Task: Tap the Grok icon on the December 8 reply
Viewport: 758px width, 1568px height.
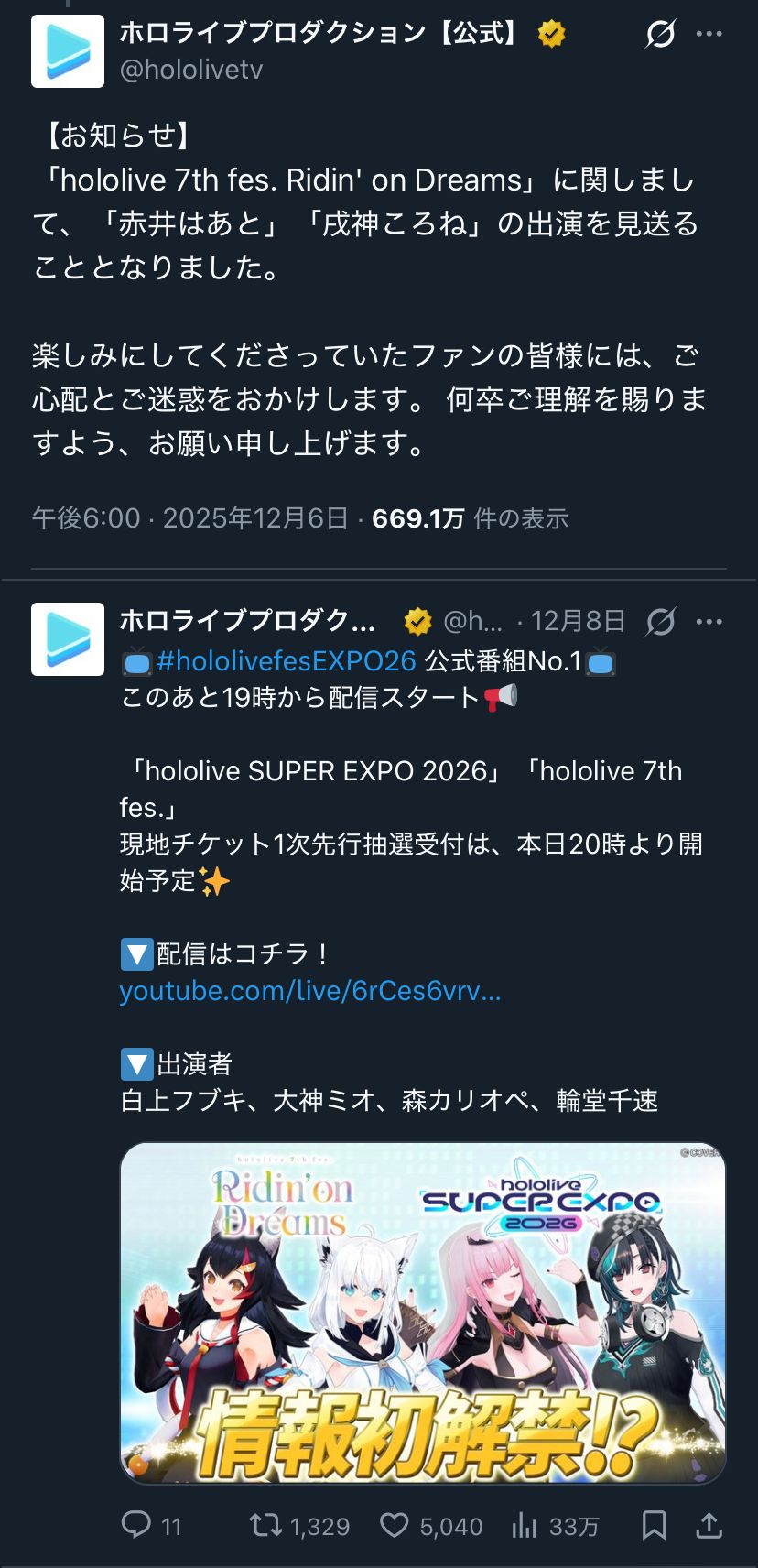Action: (x=660, y=622)
